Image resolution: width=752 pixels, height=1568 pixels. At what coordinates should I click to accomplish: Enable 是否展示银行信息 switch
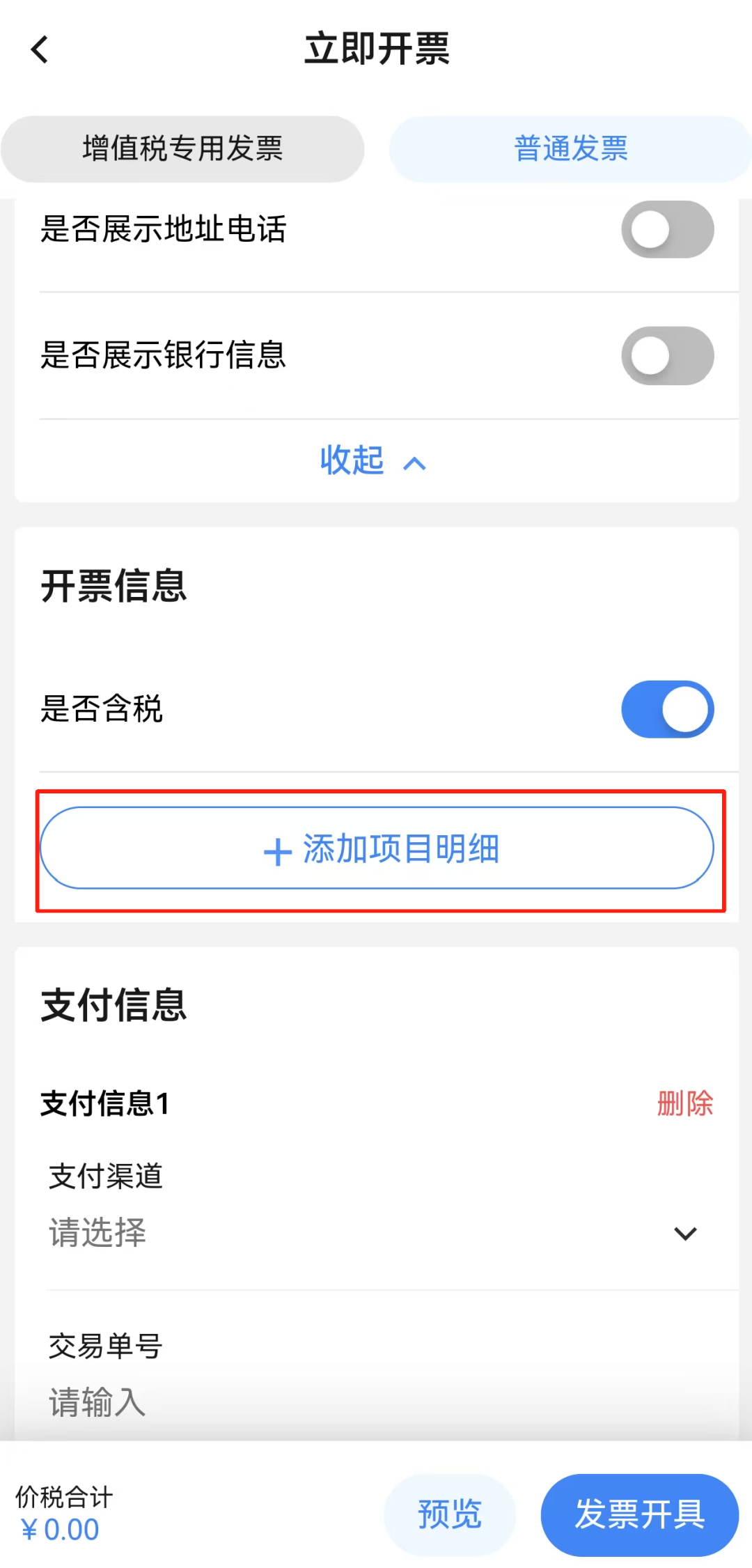(x=667, y=356)
